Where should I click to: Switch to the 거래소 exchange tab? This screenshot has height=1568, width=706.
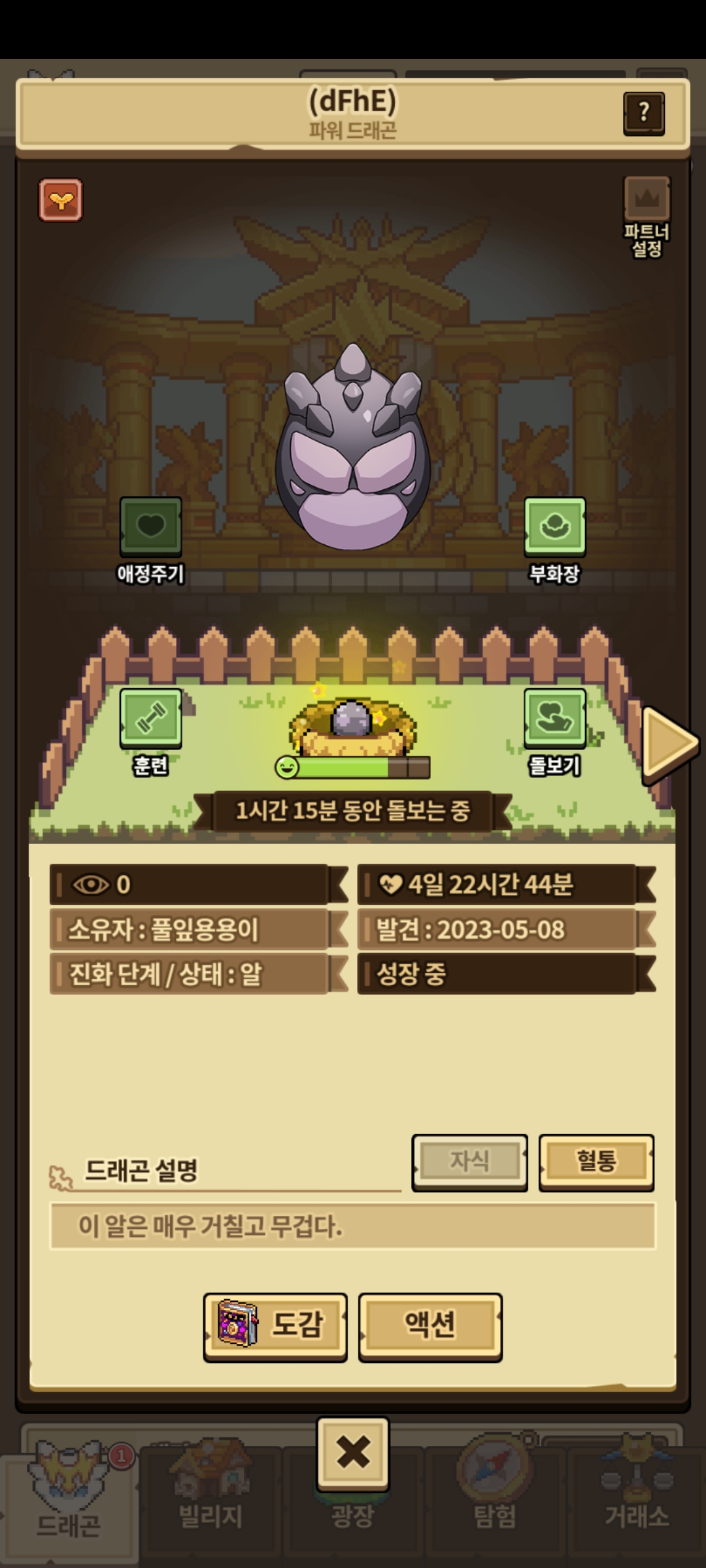coord(637,1499)
